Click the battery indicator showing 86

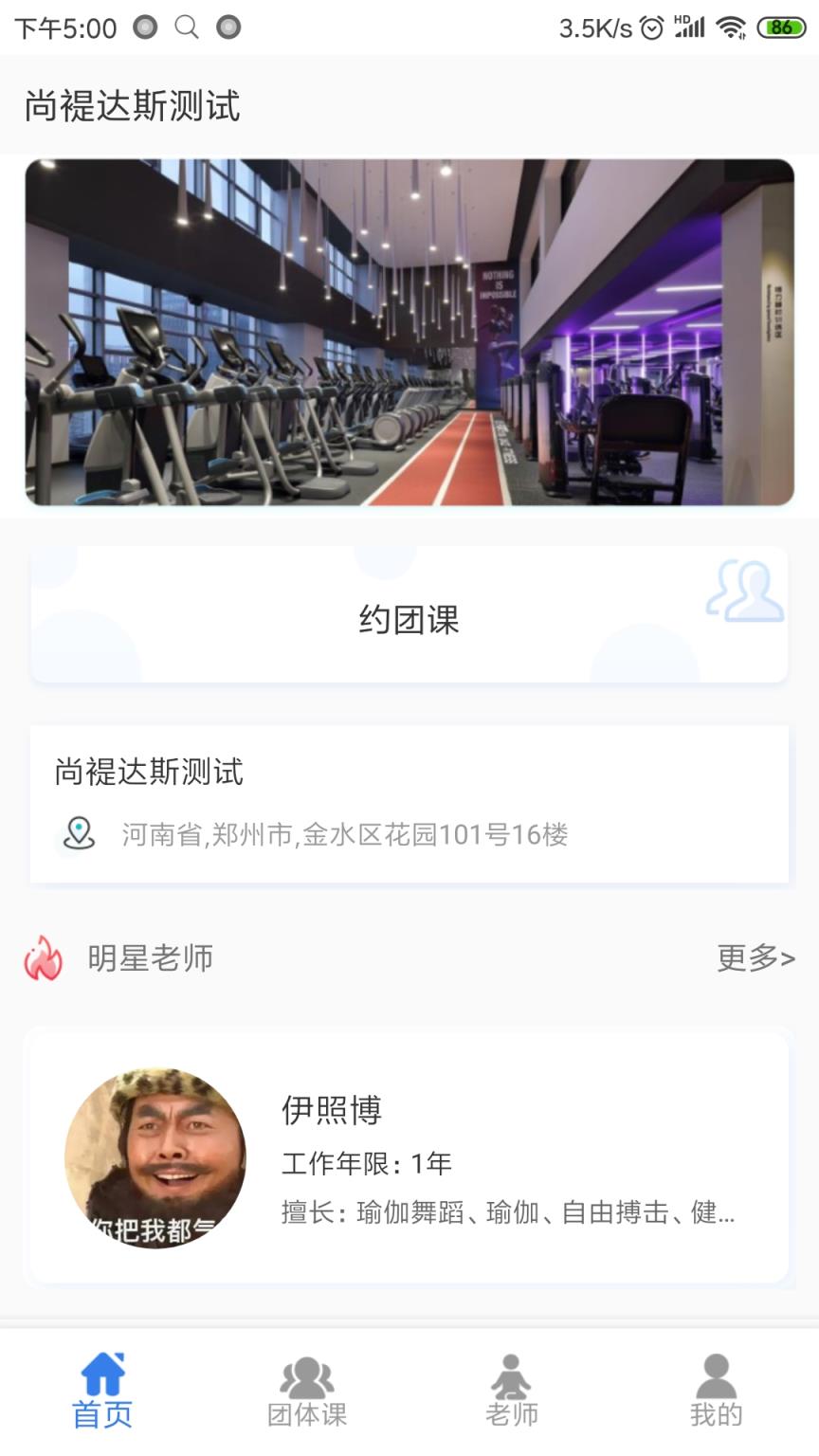[783, 26]
